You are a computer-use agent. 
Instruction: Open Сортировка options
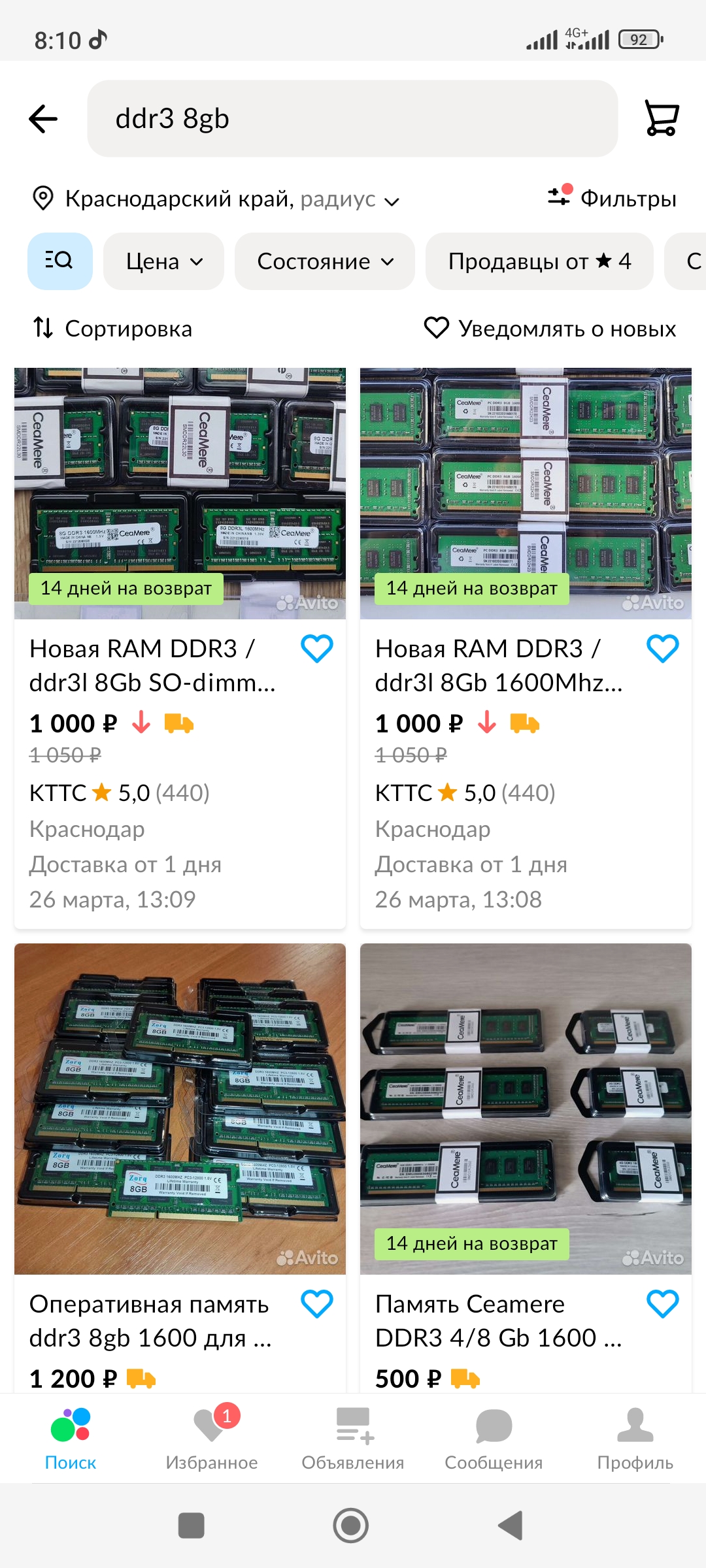(x=112, y=329)
